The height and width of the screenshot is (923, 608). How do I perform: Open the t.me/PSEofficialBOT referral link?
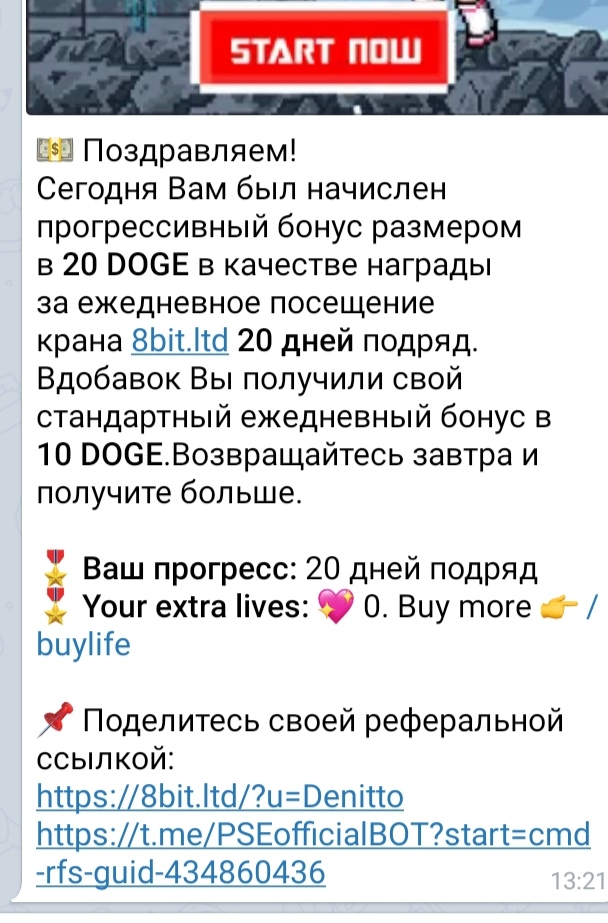point(312,834)
